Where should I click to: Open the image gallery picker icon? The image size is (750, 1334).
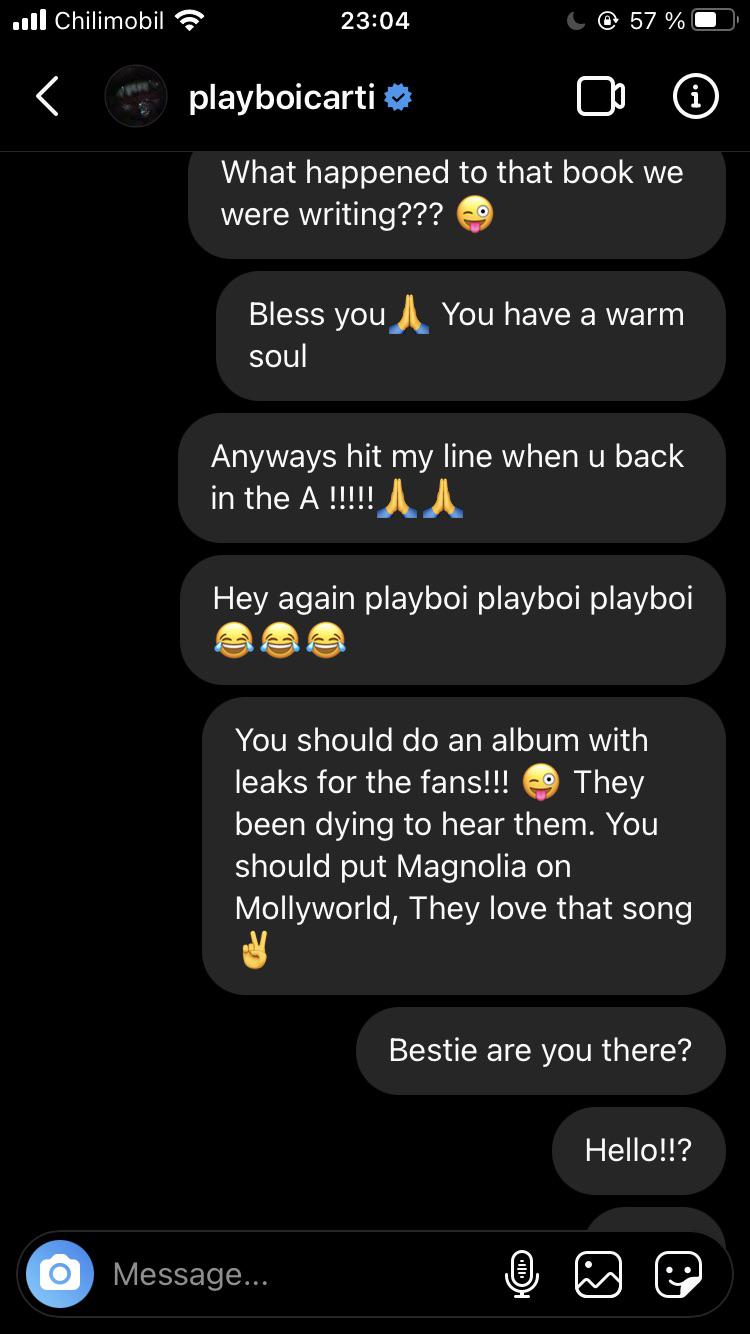(598, 1274)
